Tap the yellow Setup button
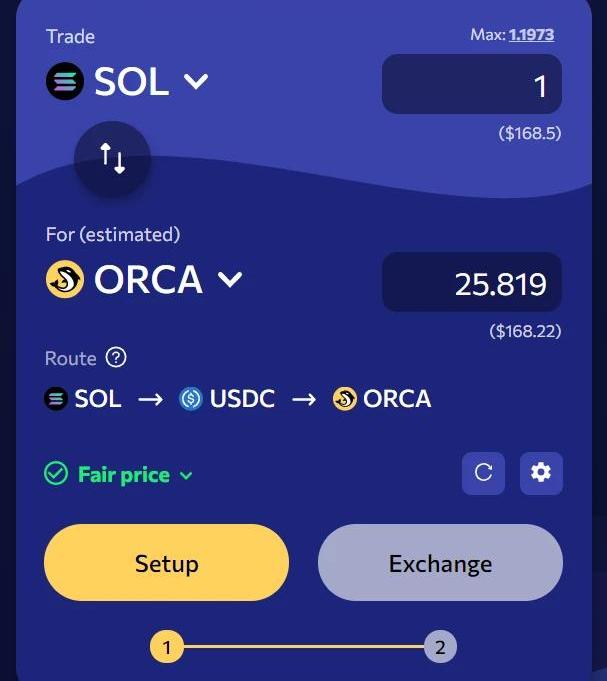607x681 pixels. 166,563
